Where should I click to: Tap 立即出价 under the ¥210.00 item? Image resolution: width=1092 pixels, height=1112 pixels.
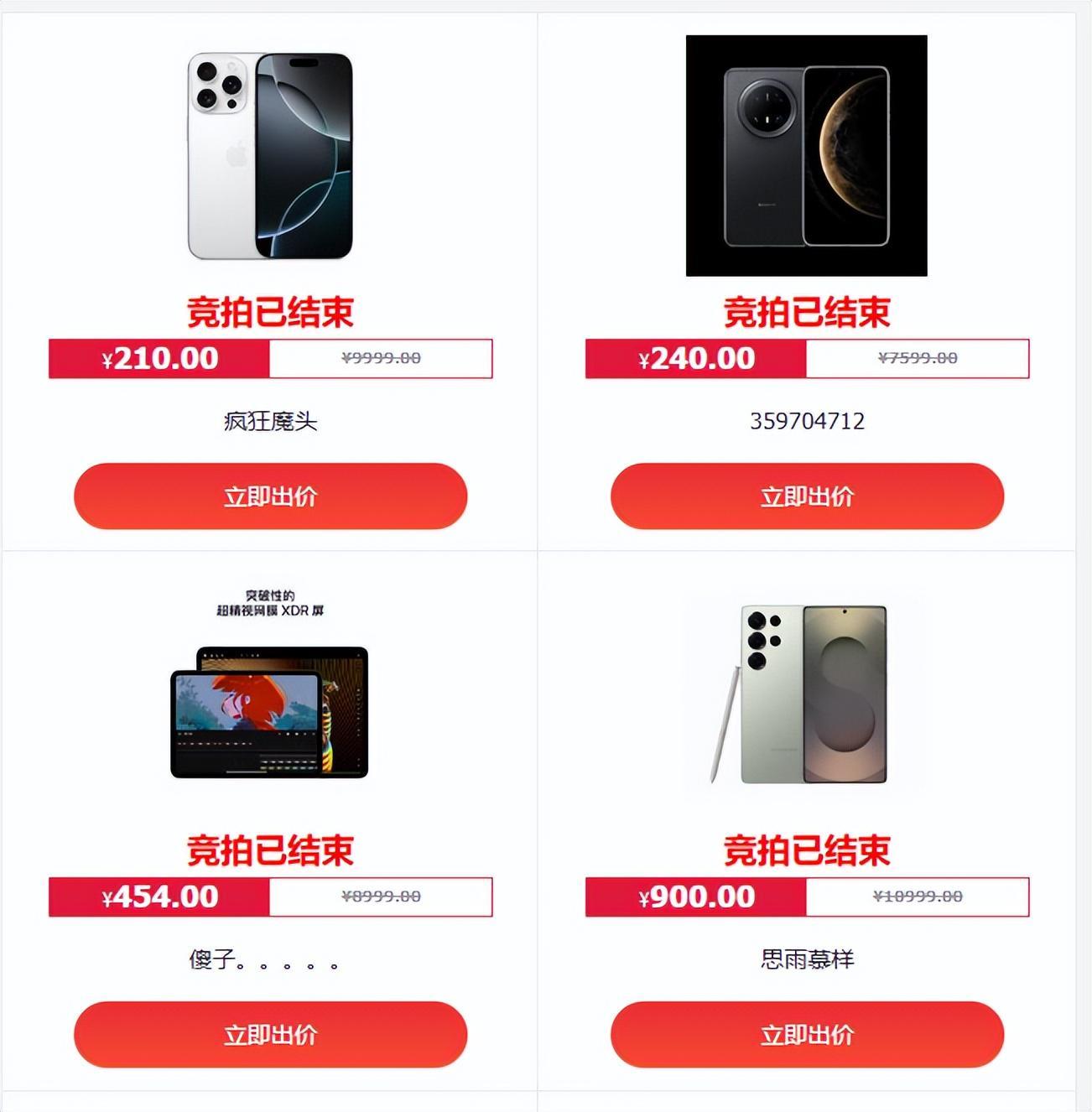(270, 496)
